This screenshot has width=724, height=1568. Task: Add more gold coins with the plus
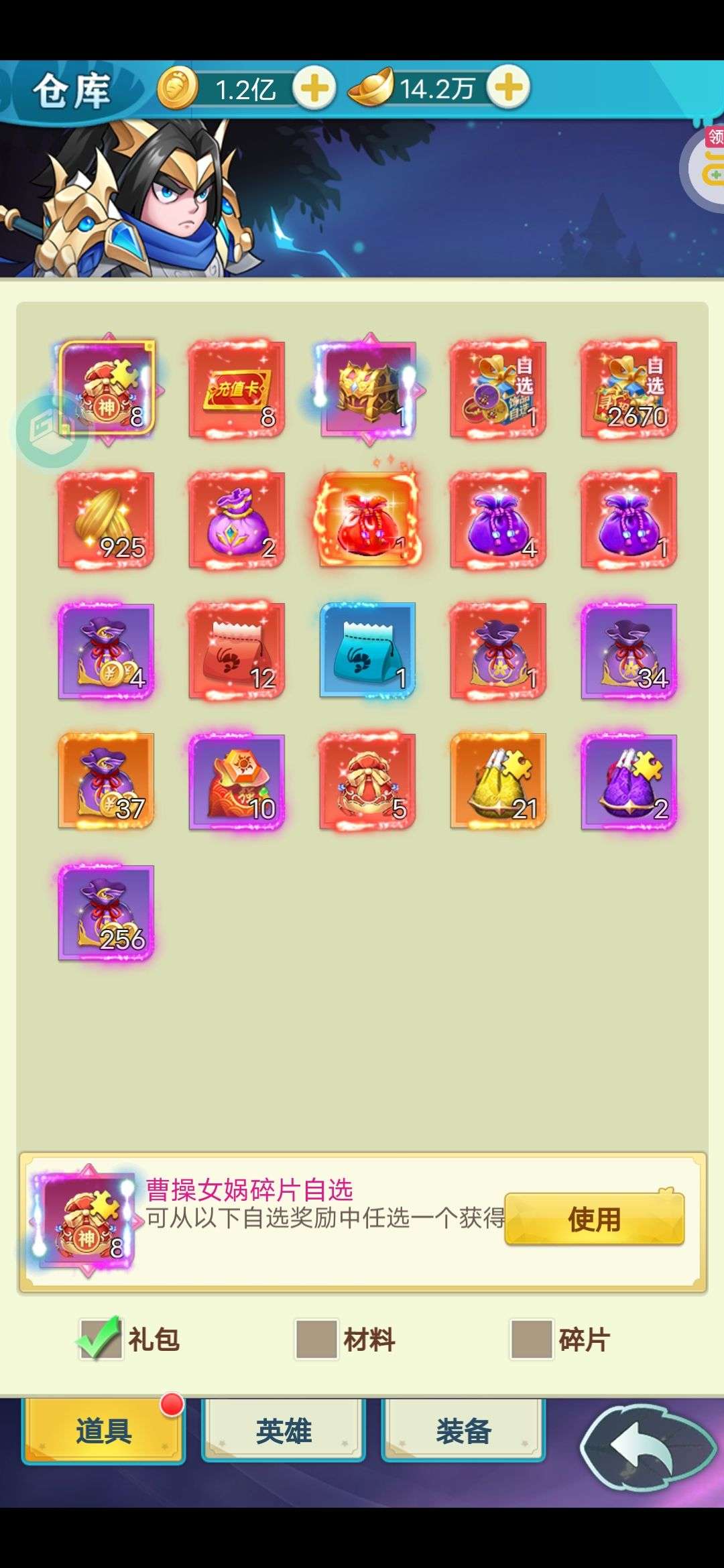(x=314, y=88)
